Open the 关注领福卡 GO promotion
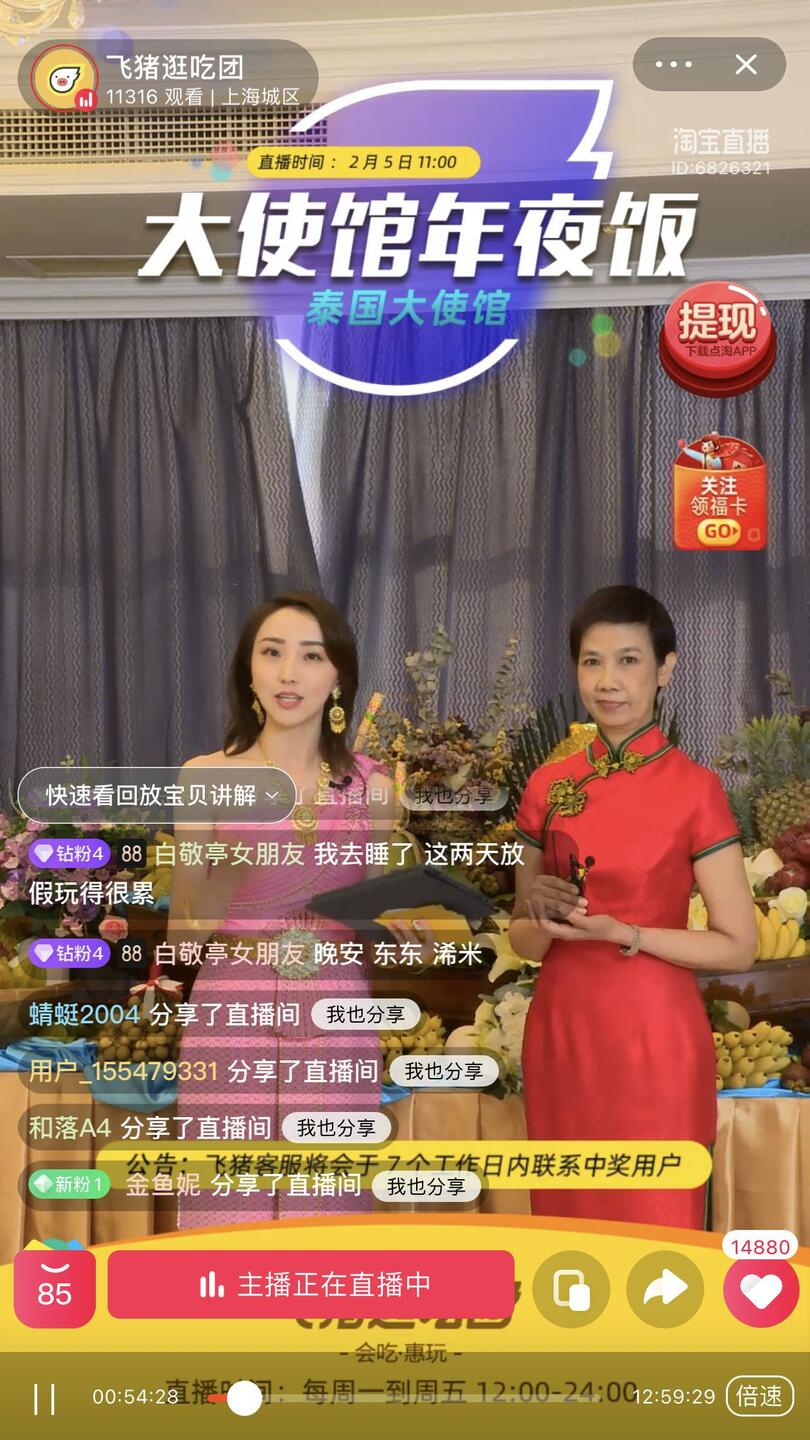The width and height of the screenshot is (810, 1440). [x=719, y=494]
